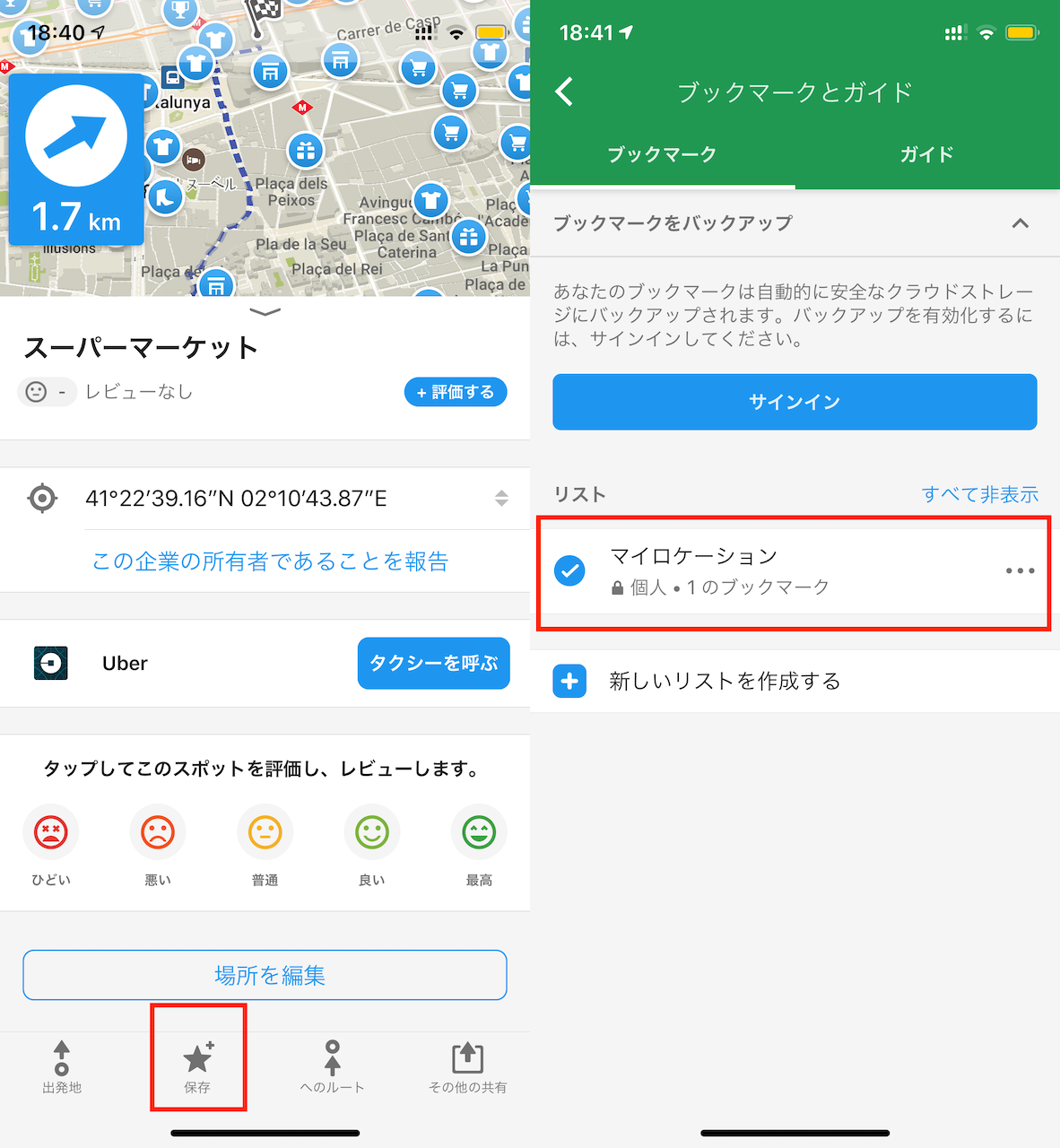Collapse the ブックマークをバックアップ section

tap(1020, 223)
